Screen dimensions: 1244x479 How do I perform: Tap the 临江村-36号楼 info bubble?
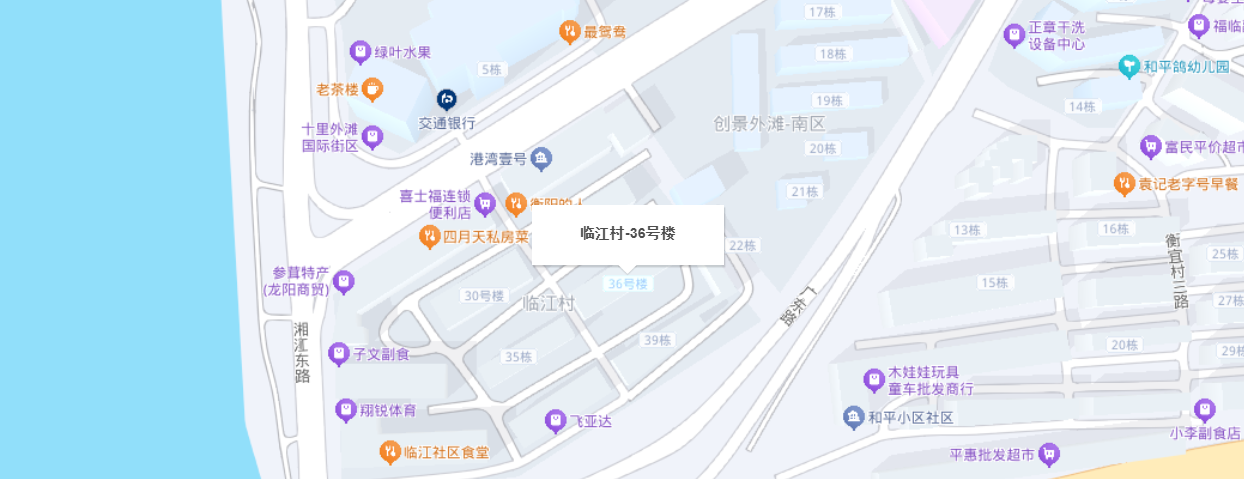[627, 234]
